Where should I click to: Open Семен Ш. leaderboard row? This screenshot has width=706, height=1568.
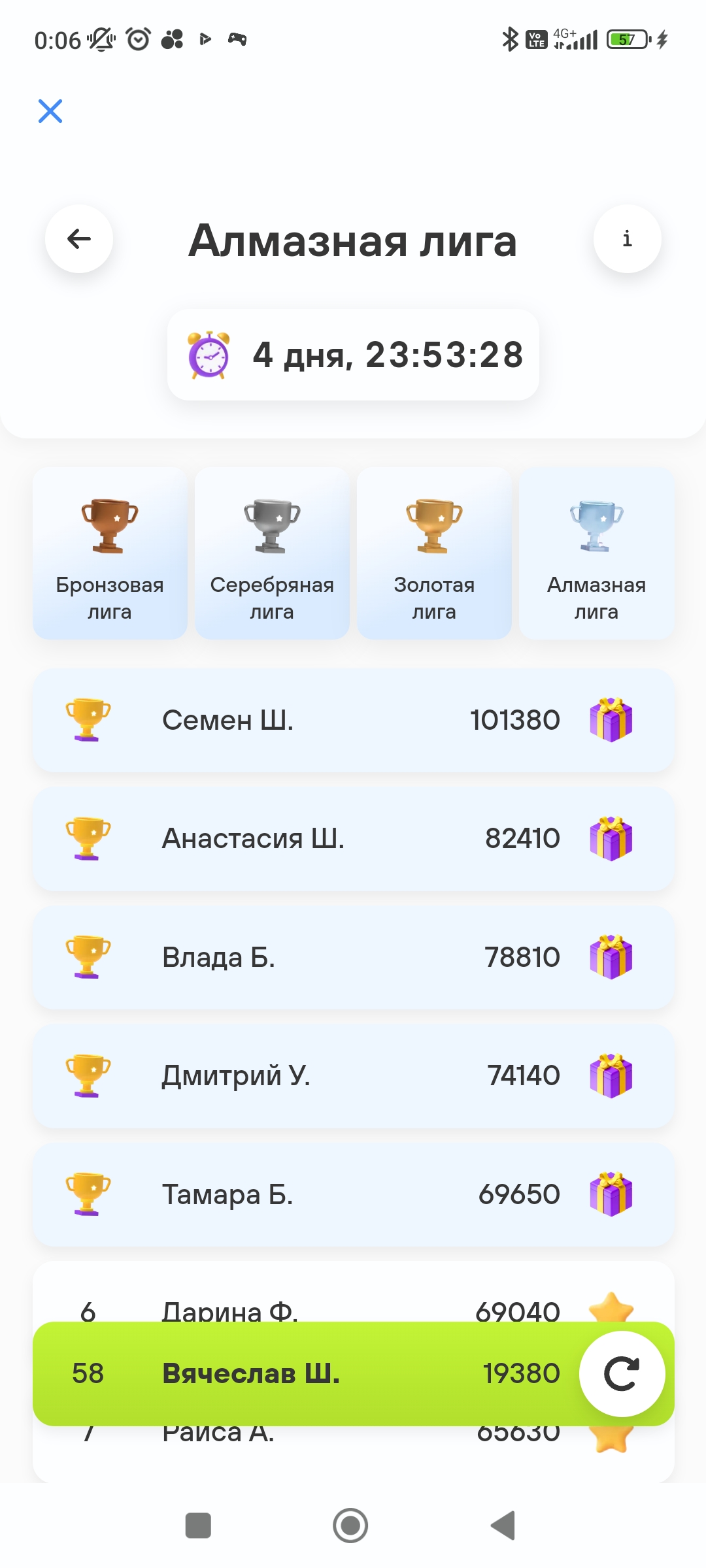353,720
